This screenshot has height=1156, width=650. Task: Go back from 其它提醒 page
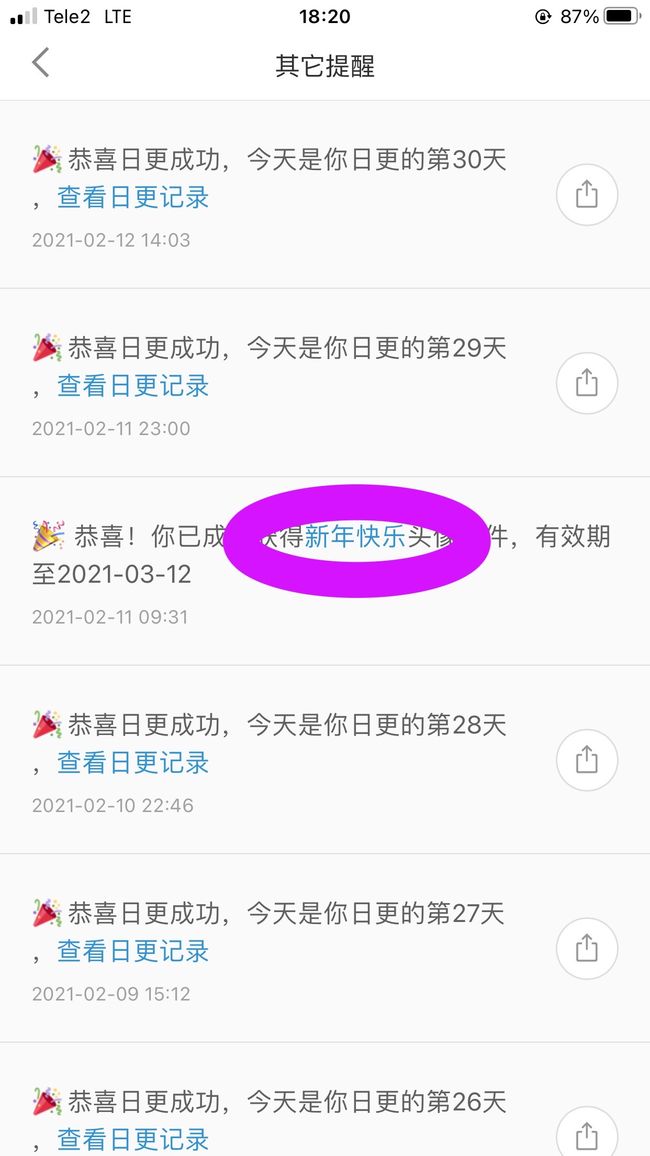pos(41,63)
